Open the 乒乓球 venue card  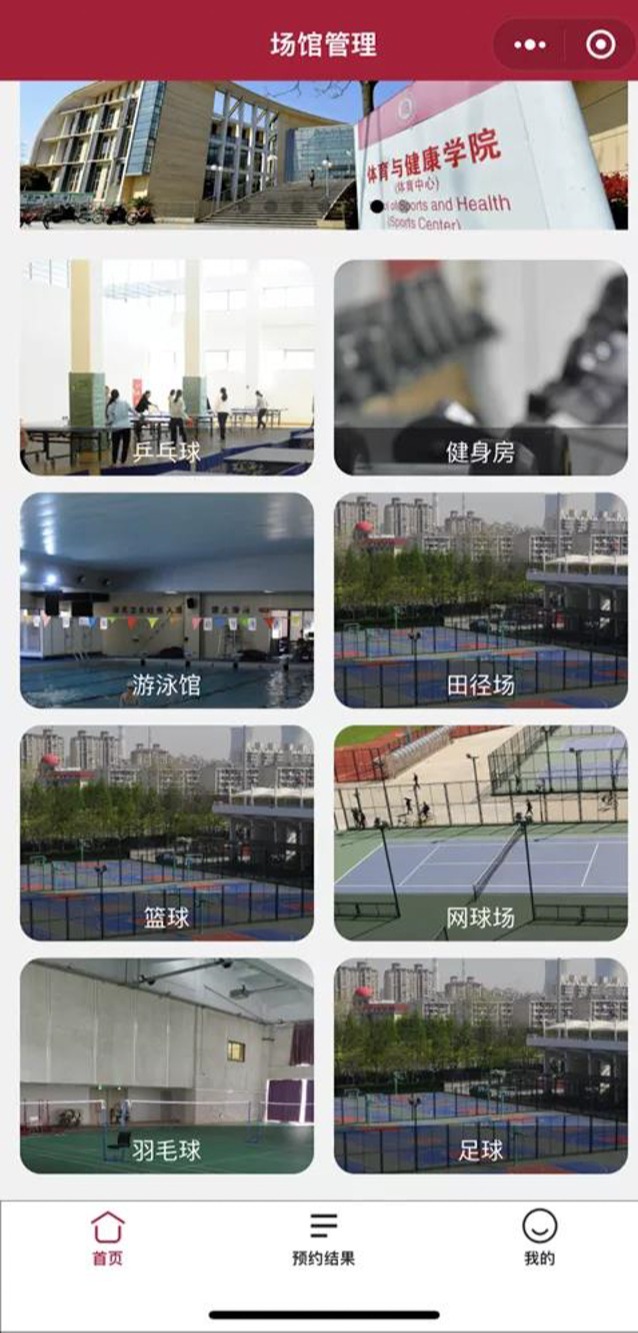[167, 367]
